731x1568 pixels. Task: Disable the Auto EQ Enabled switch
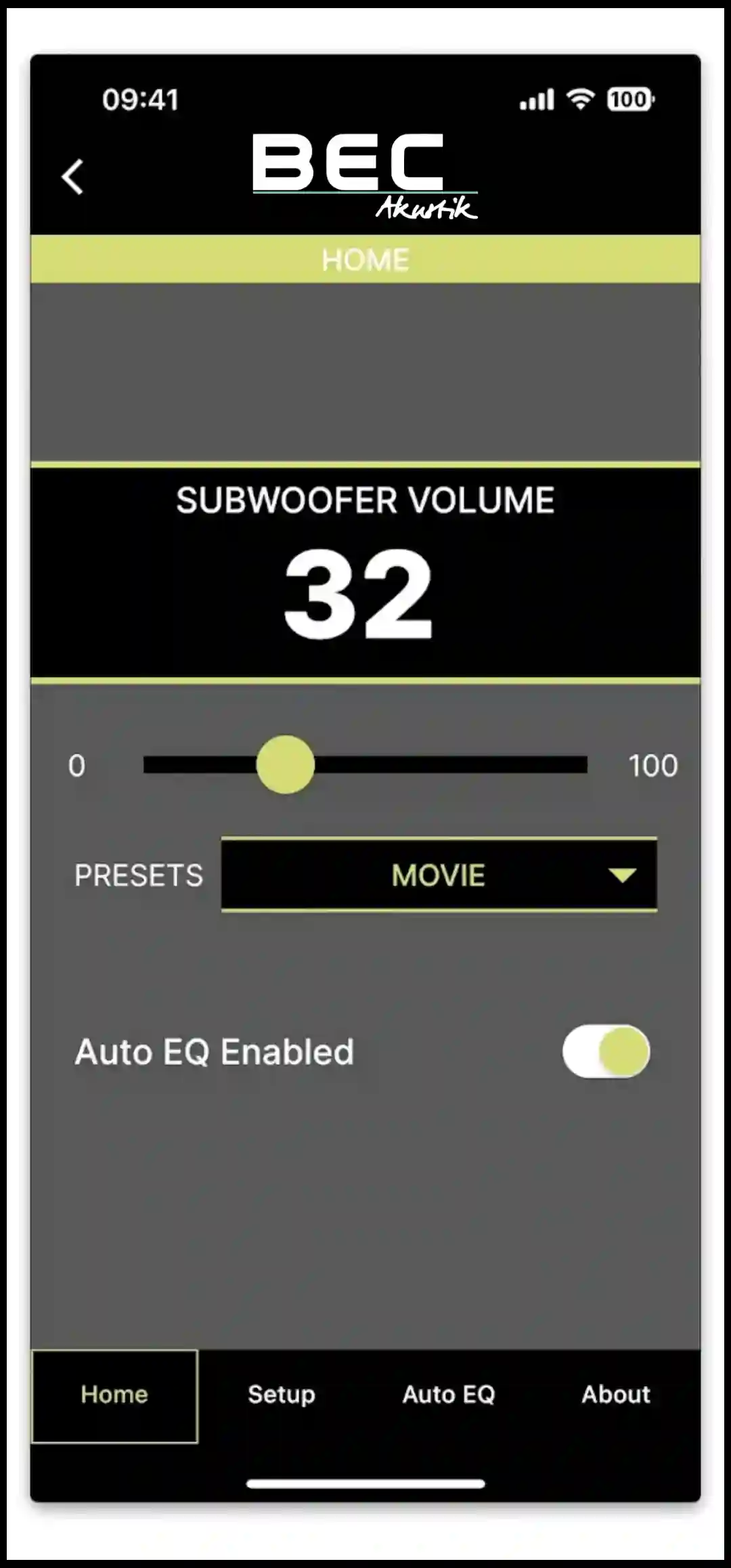click(x=606, y=1051)
